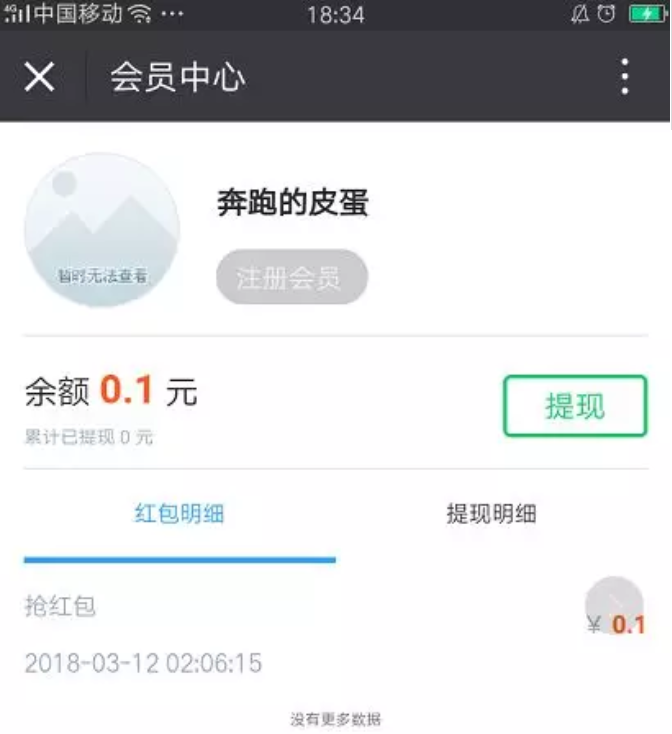Switch to the 红包明细 tab
The width and height of the screenshot is (672, 734).
pyautogui.click(x=179, y=514)
